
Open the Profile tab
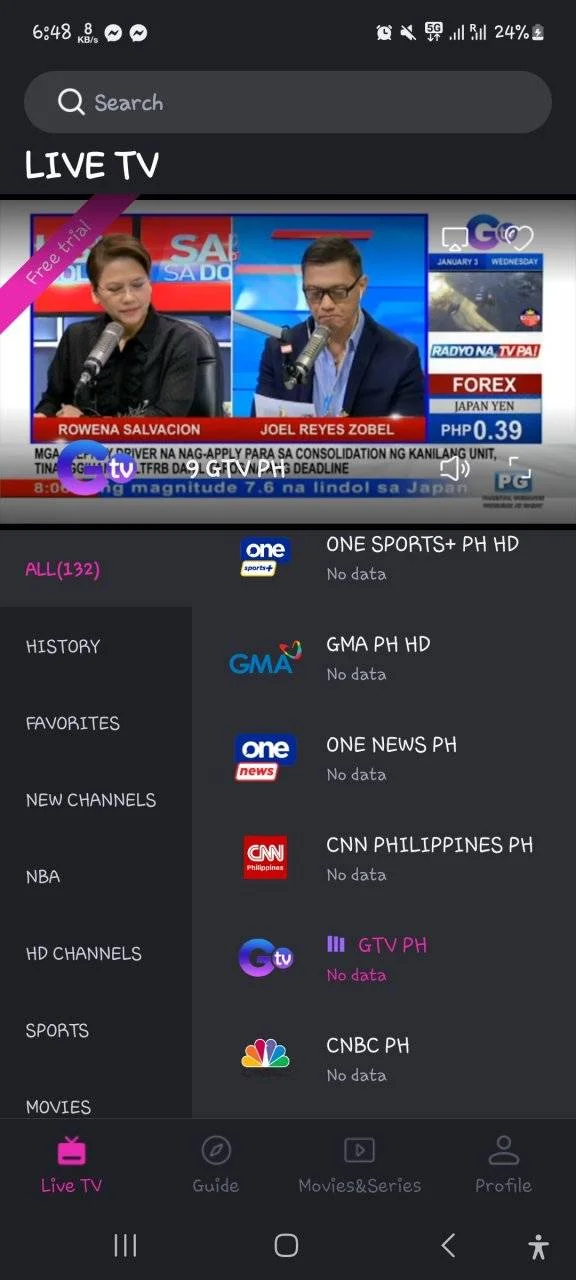(503, 1165)
